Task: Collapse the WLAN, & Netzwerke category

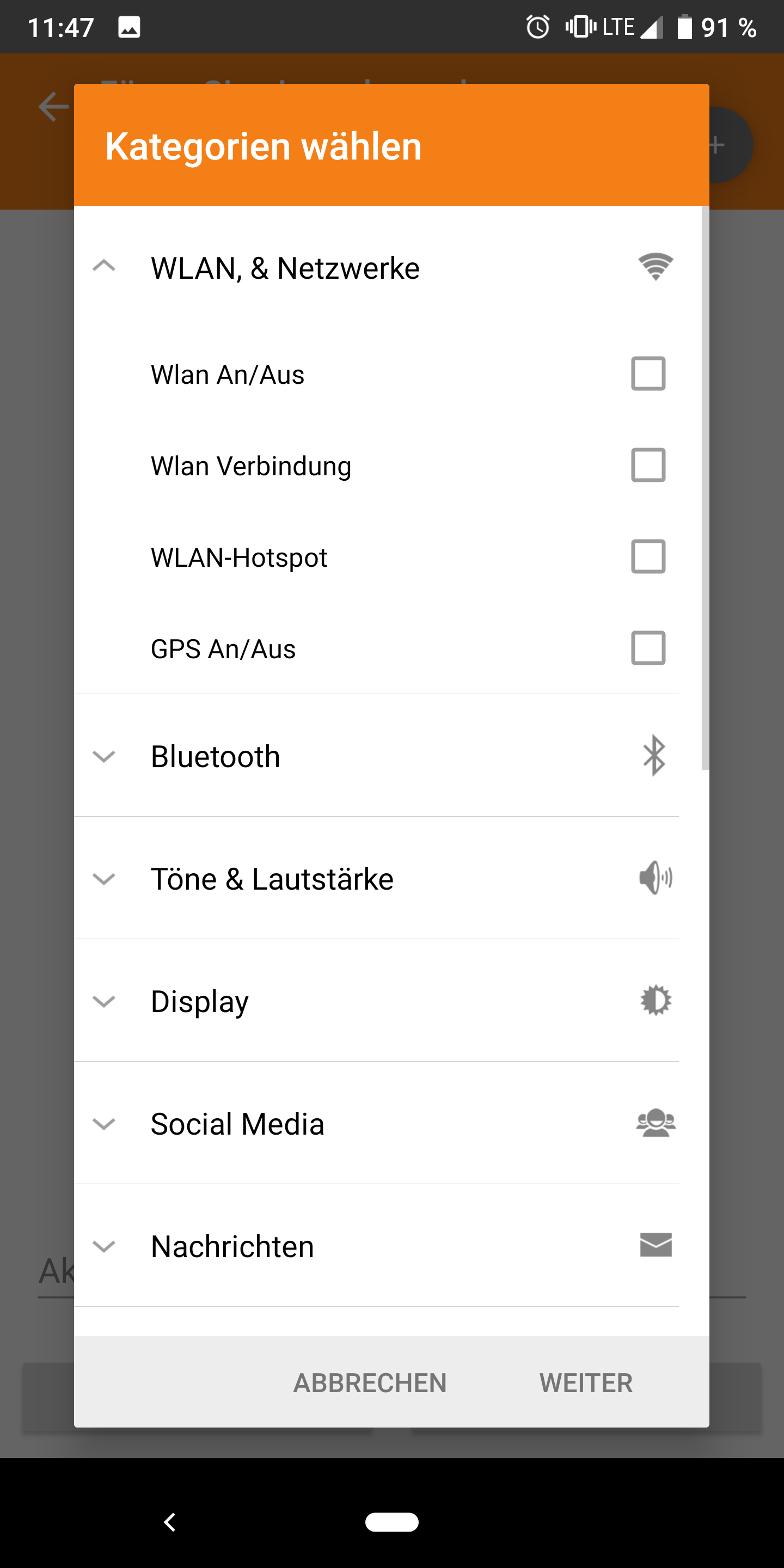Action: point(104,267)
